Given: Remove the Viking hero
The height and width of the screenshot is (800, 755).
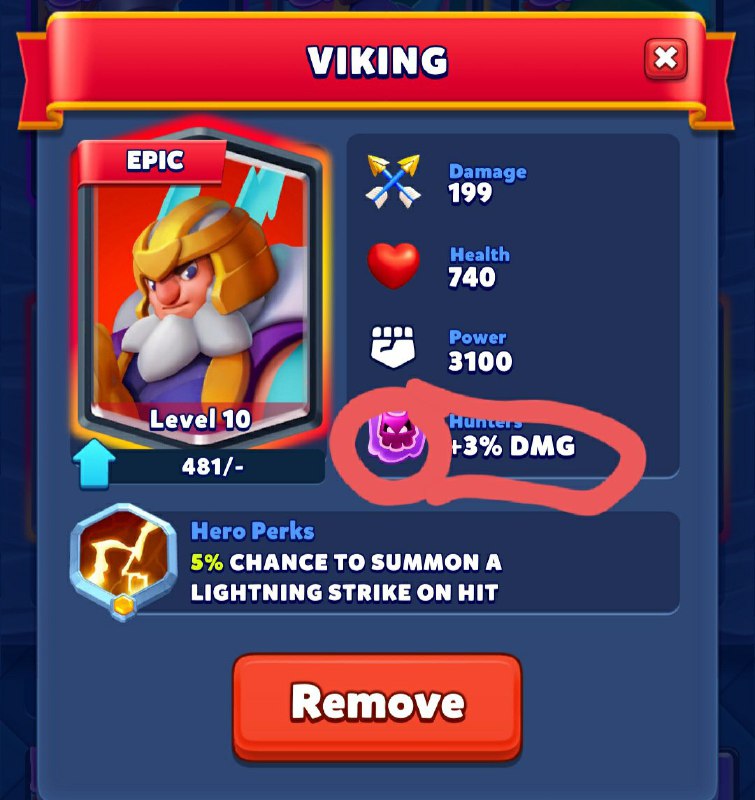Looking at the screenshot, I should point(377,704).
